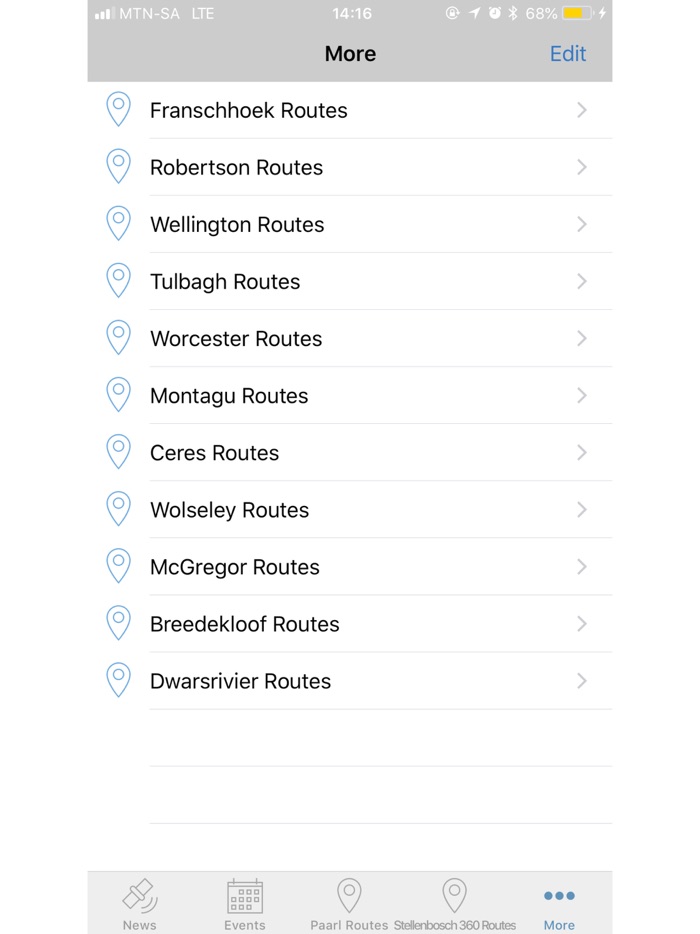Switch to the News tab
The height and width of the screenshot is (934, 700).
140,904
